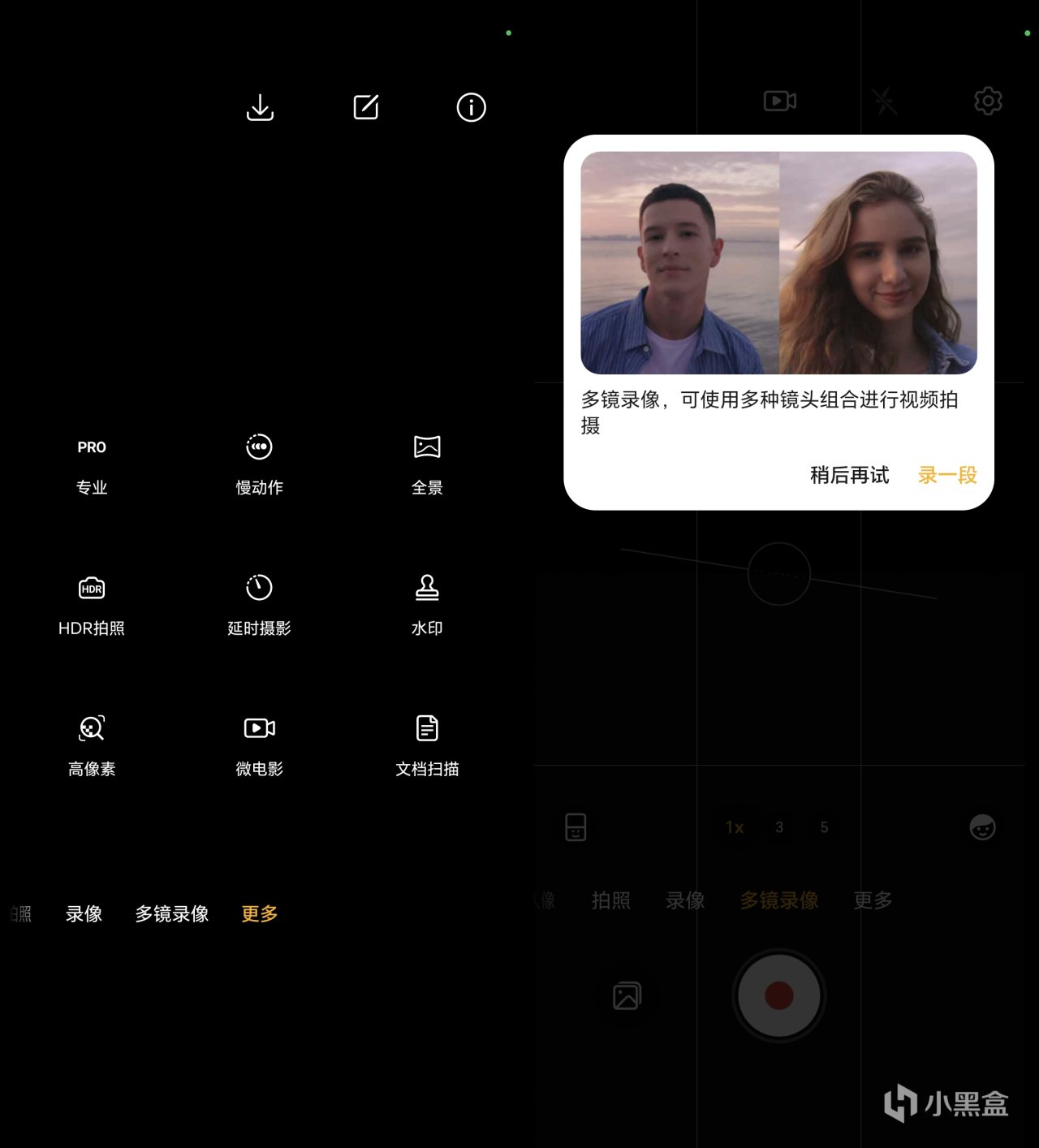
Task: Tap 录一段 to record a clip
Action: click(x=947, y=475)
